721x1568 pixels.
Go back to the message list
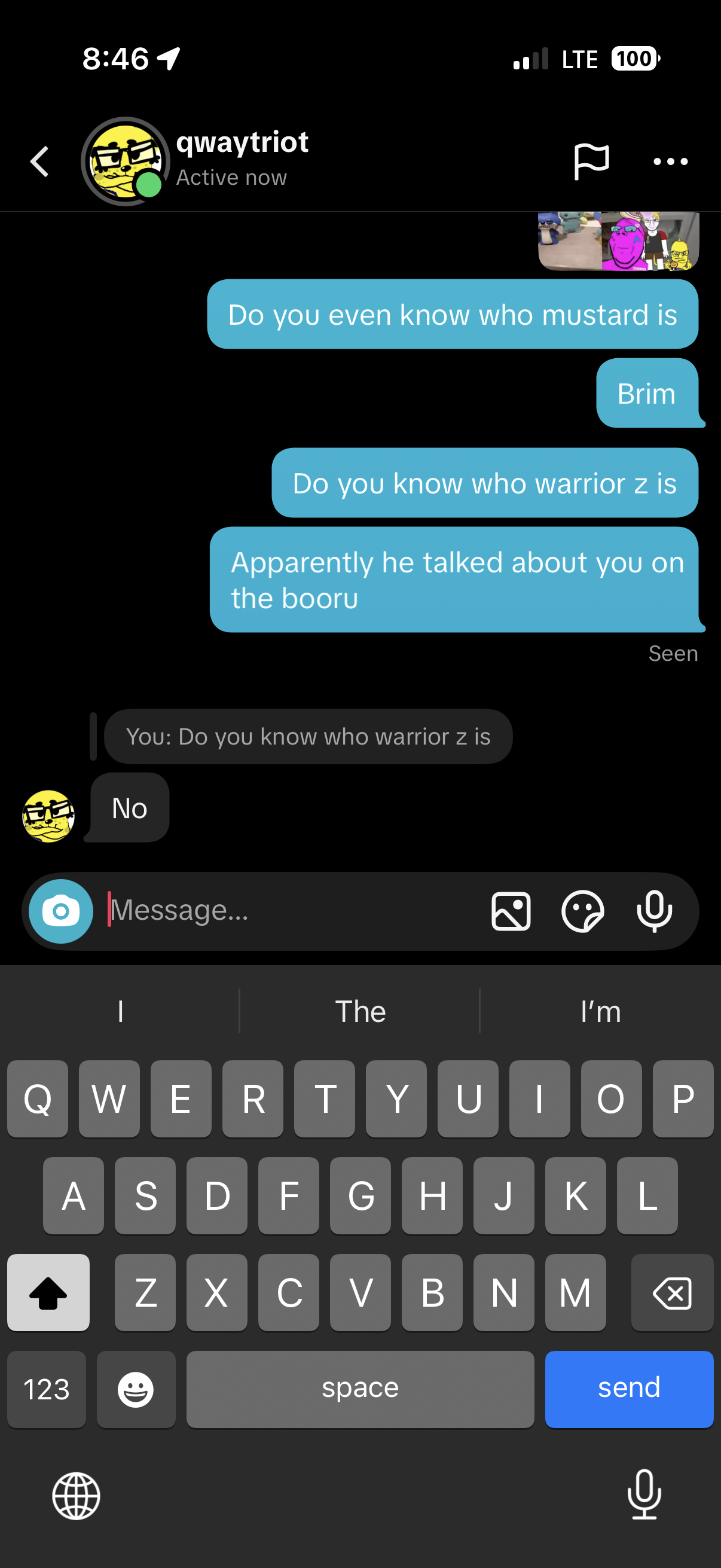point(40,162)
